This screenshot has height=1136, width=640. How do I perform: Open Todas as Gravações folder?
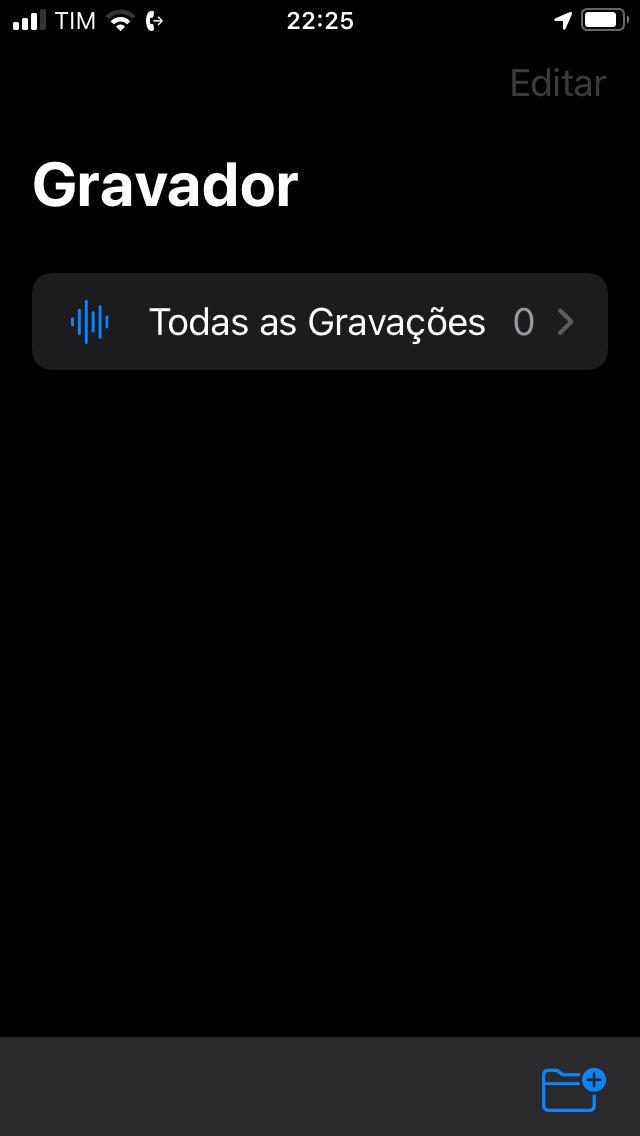(320, 322)
